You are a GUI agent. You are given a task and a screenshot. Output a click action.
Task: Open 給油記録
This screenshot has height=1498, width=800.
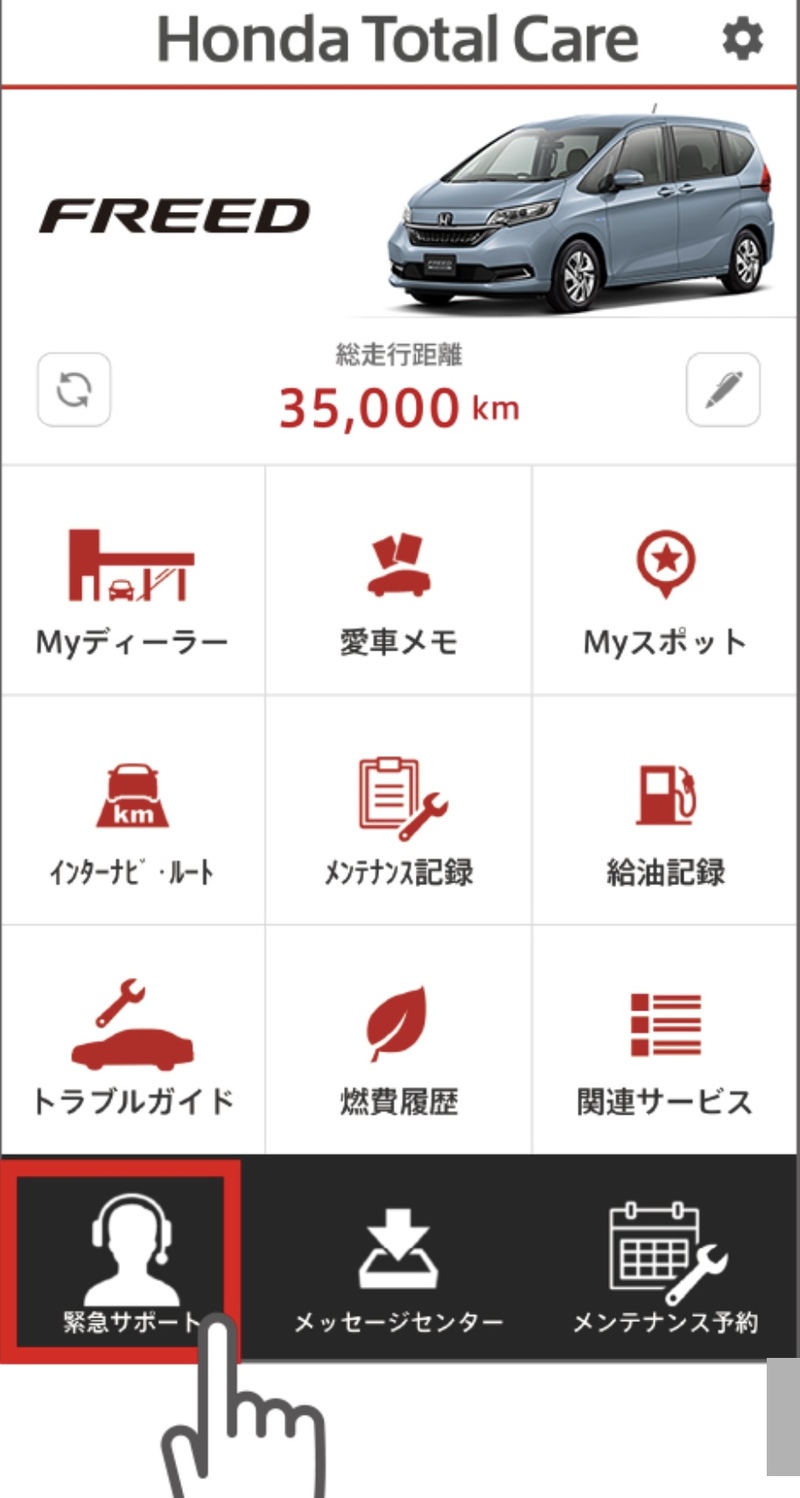click(x=665, y=811)
